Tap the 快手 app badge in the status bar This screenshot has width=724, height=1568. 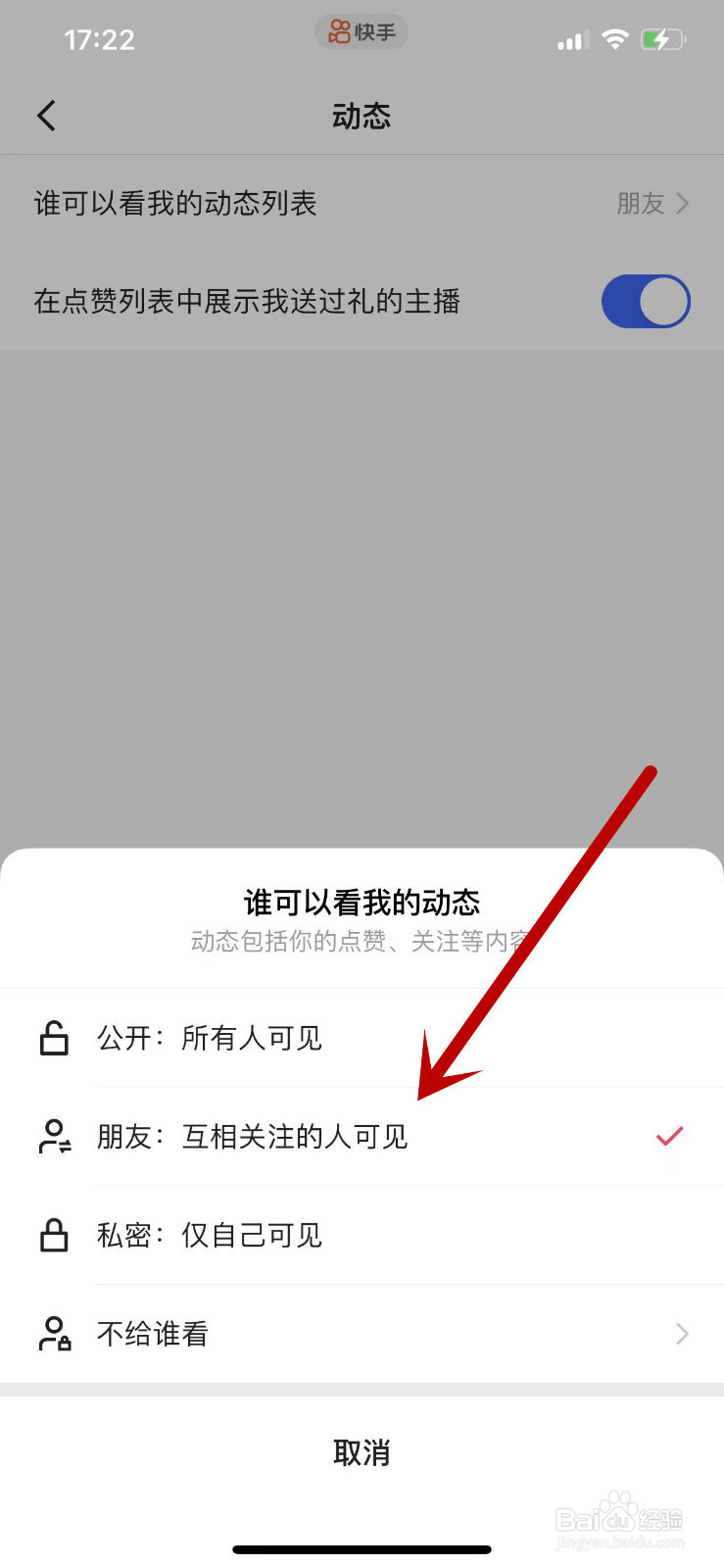point(362,32)
